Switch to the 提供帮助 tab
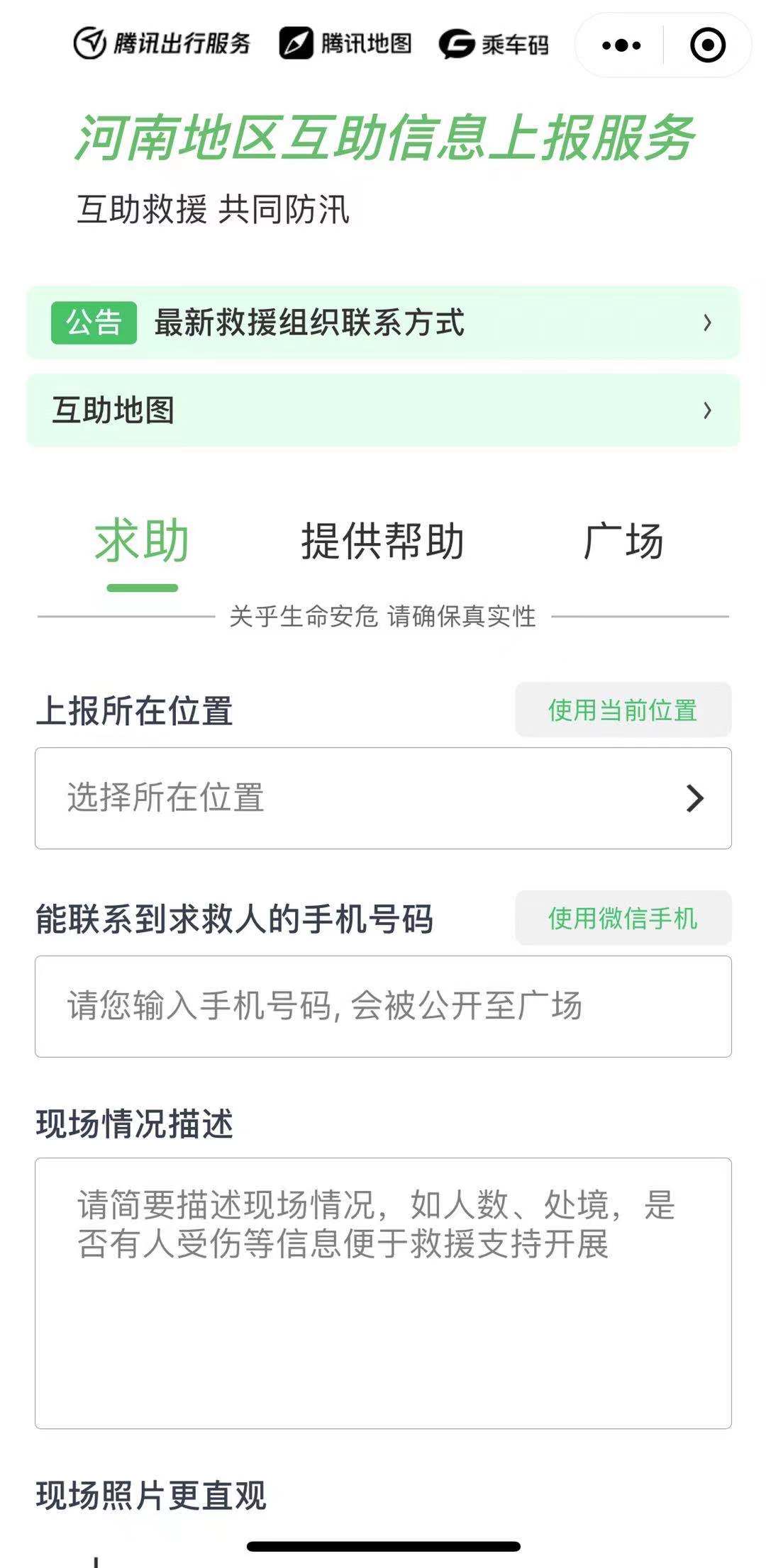Screen dimensions: 766x1568 point(382,542)
